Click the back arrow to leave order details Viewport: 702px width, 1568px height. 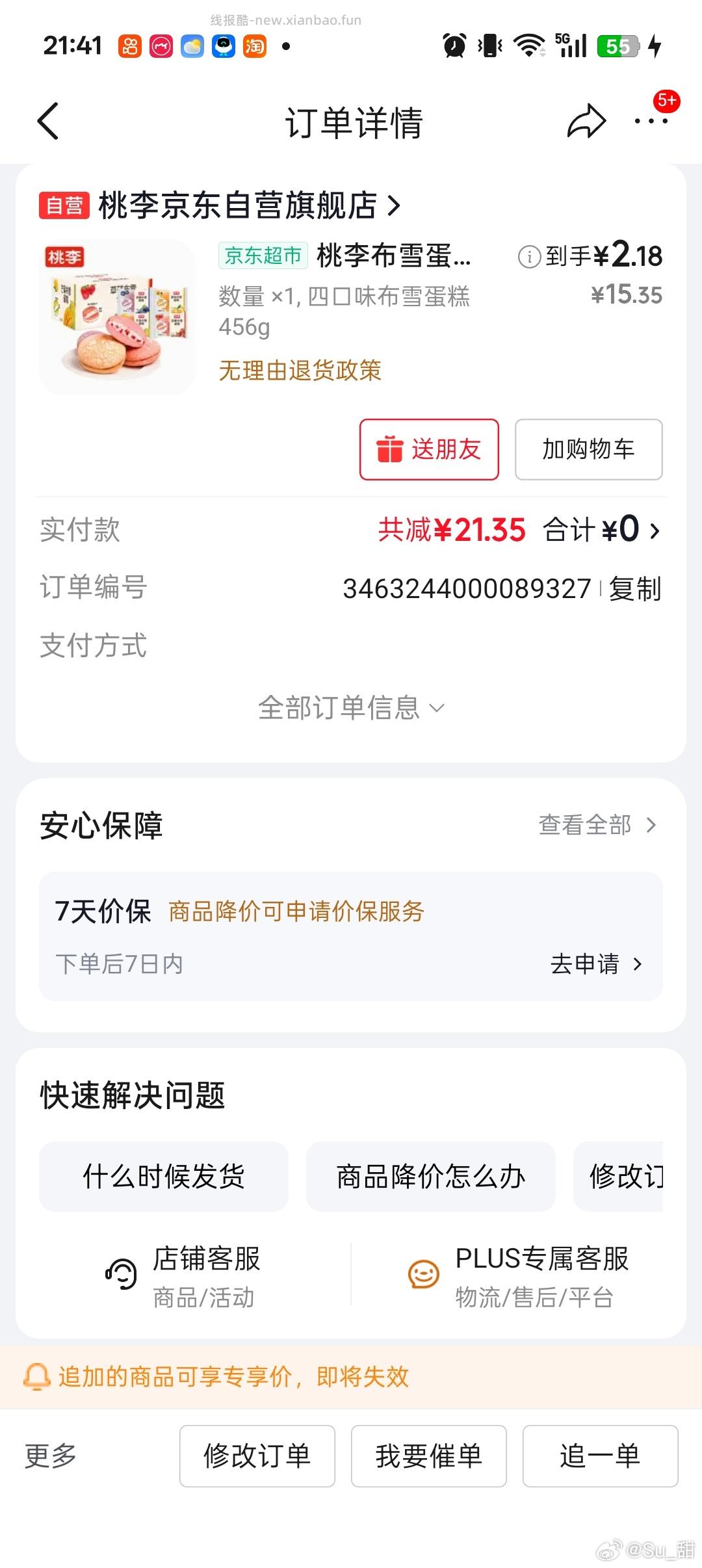pos(47,122)
